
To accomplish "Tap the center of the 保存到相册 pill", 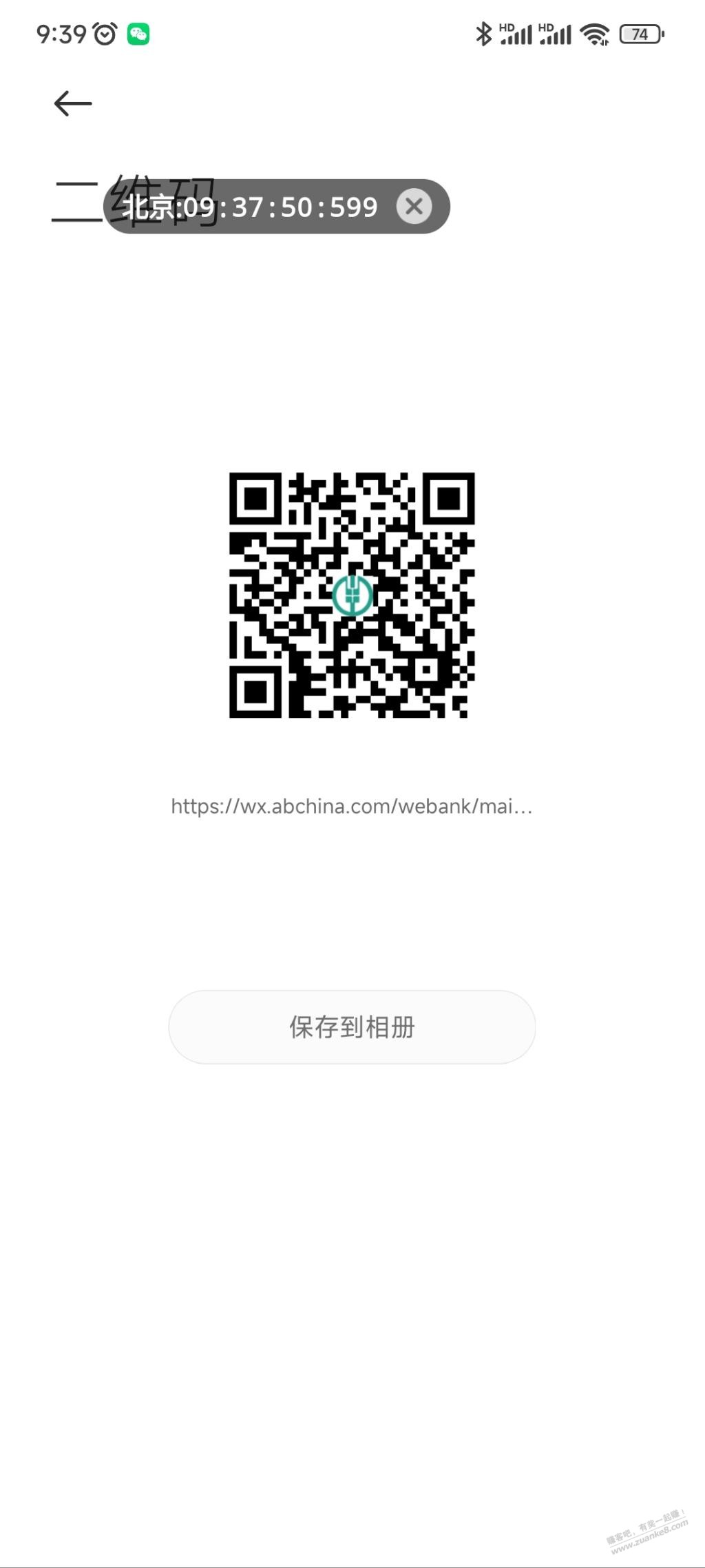I will [x=351, y=1027].
